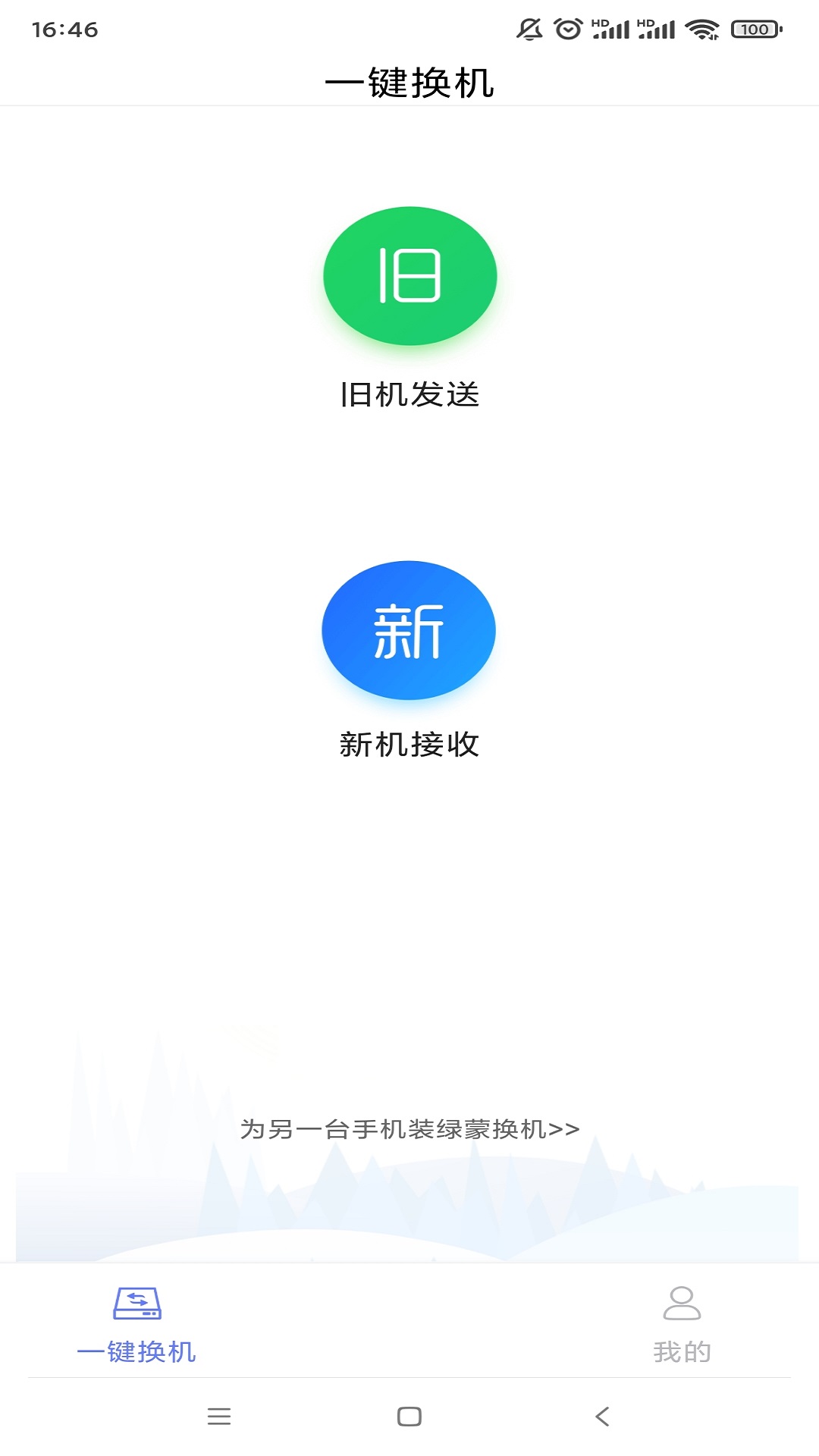Select the 一键换机 bottom tab

click(136, 1323)
